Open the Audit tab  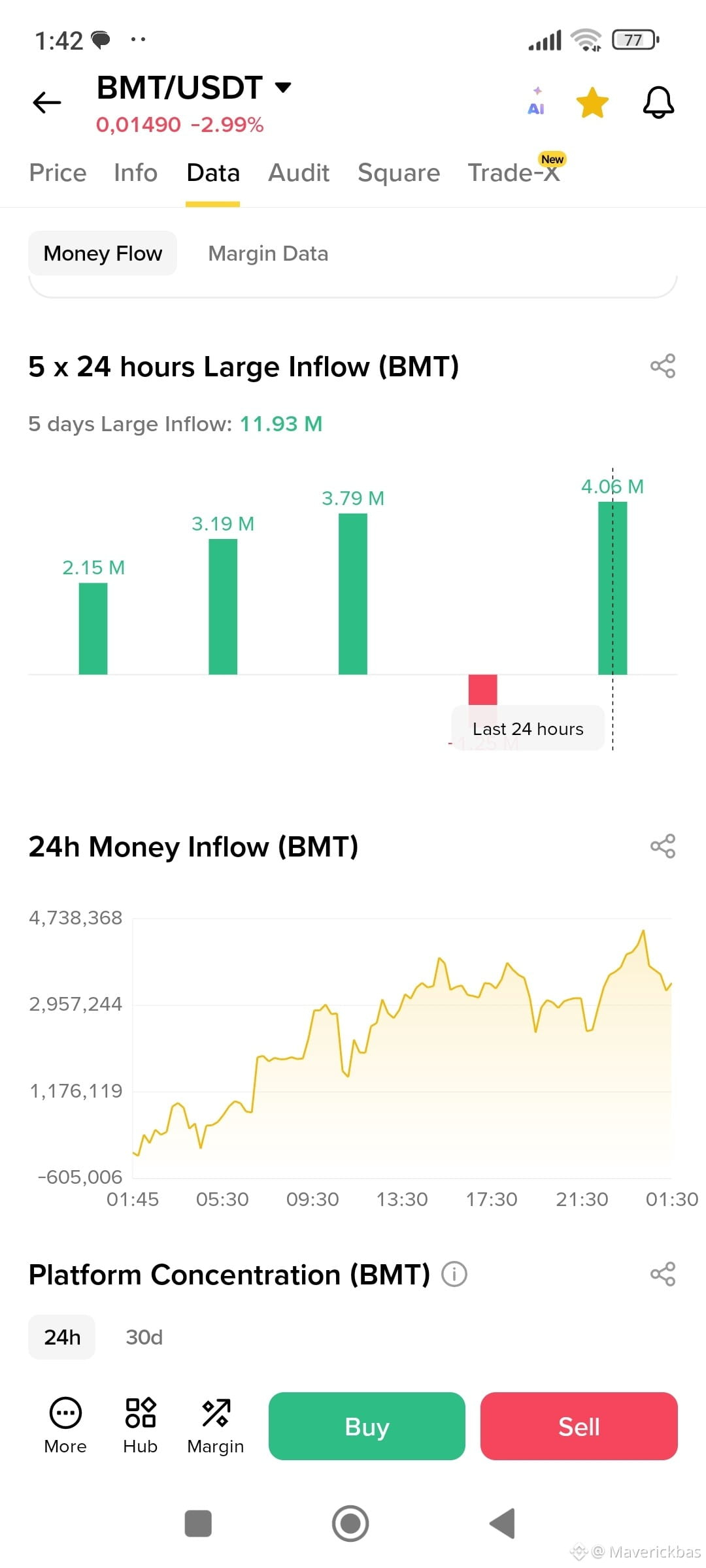[x=299, y=173]
